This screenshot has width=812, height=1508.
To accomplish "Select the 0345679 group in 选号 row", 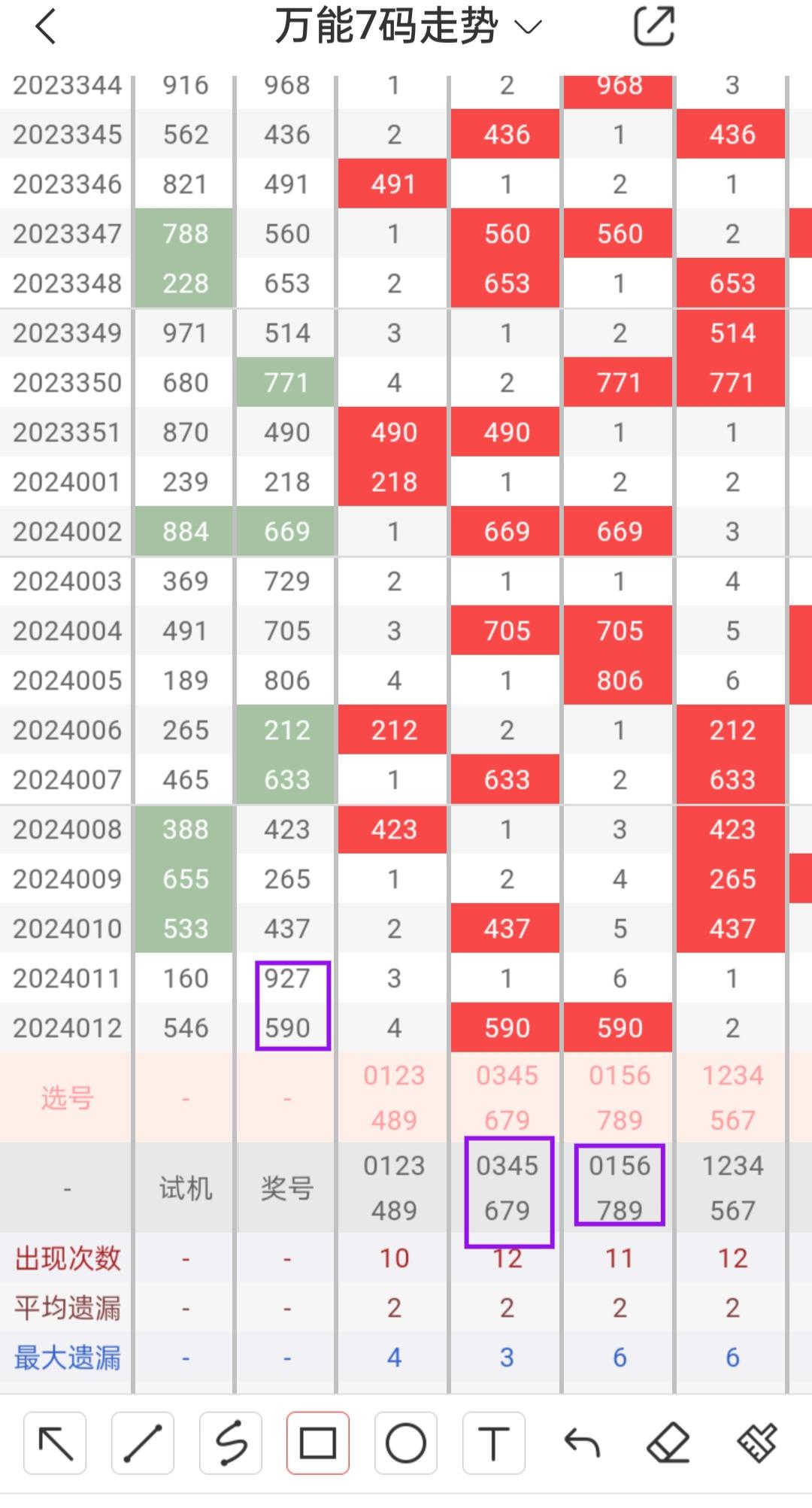I will click(507, 1097).
